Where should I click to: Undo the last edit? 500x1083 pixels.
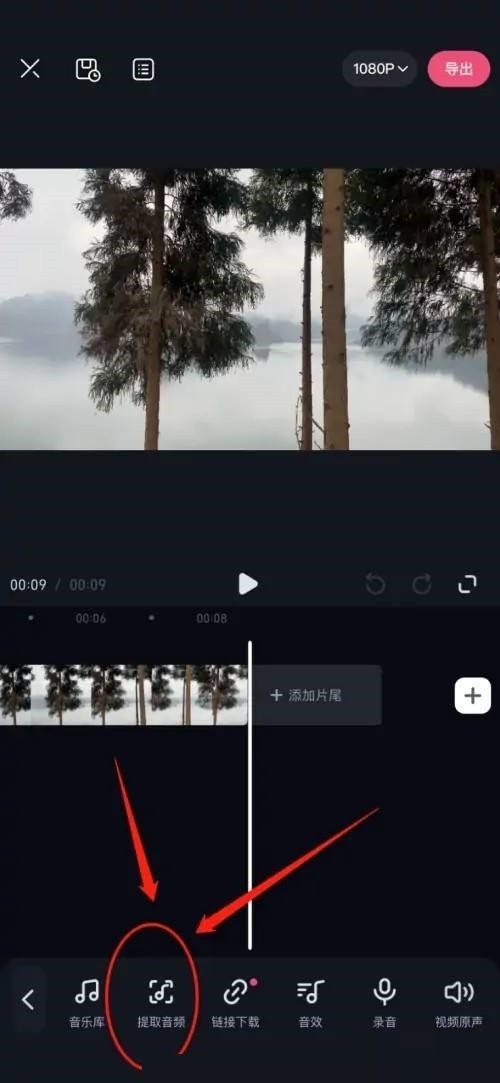[375, 584]
